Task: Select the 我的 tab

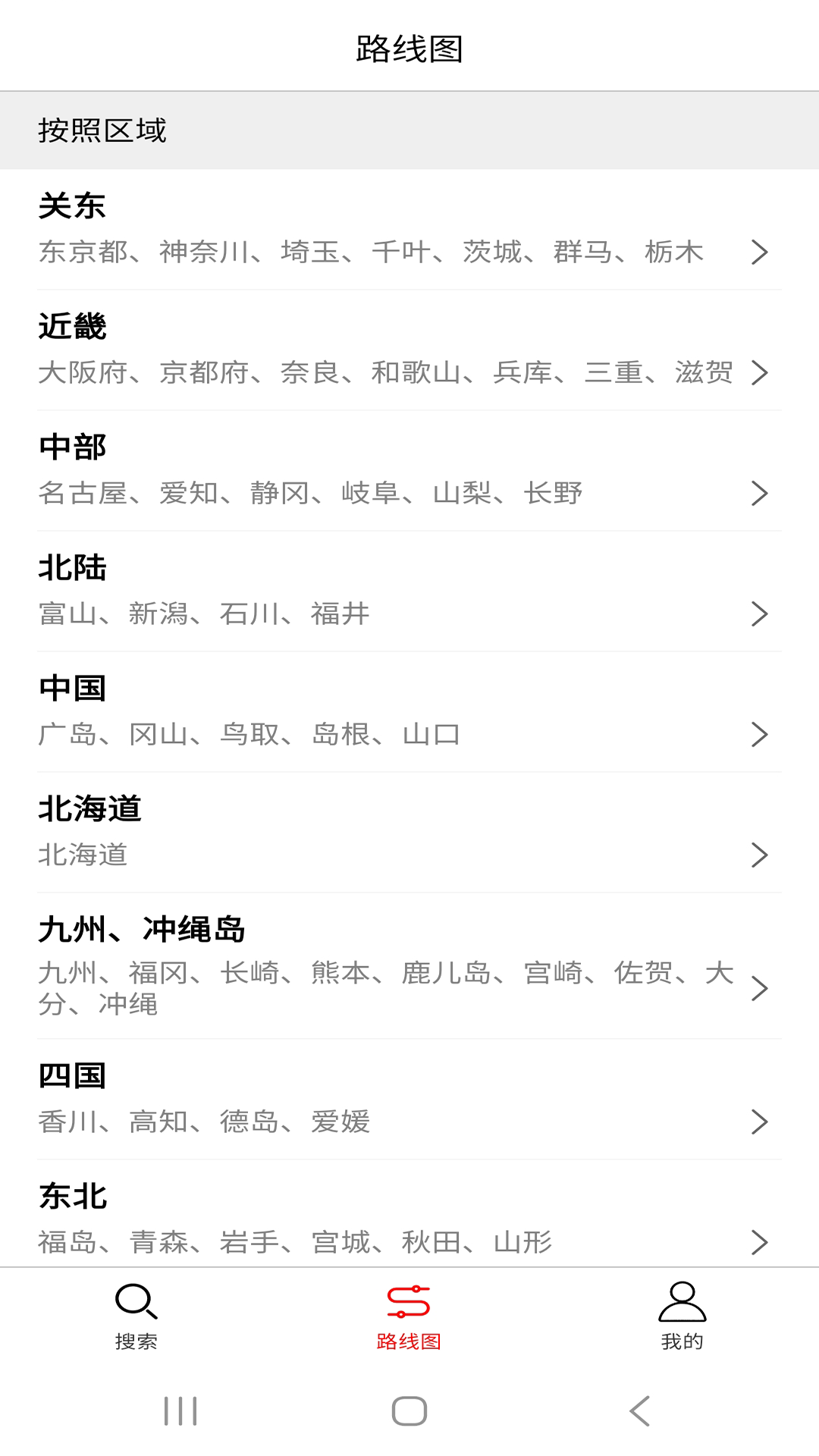Action: point(682,1319)
